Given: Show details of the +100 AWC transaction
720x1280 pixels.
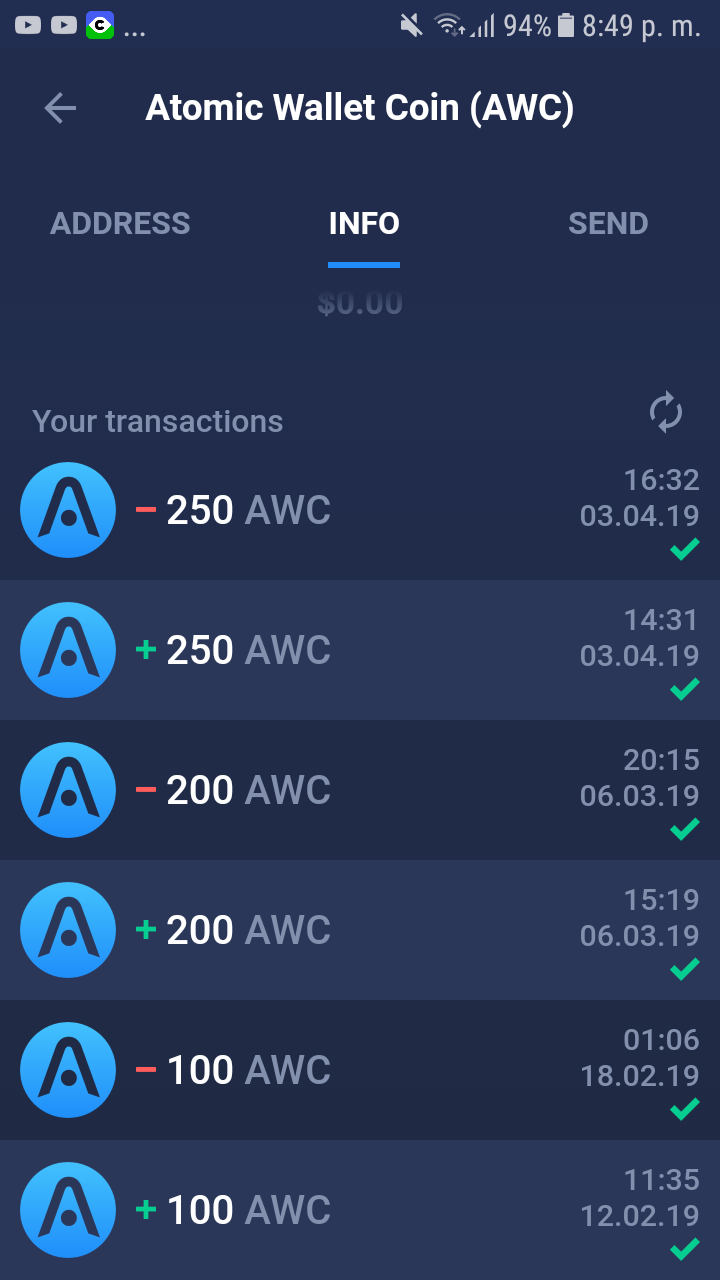Looking at the screenshot, I should pos(360,1210).
